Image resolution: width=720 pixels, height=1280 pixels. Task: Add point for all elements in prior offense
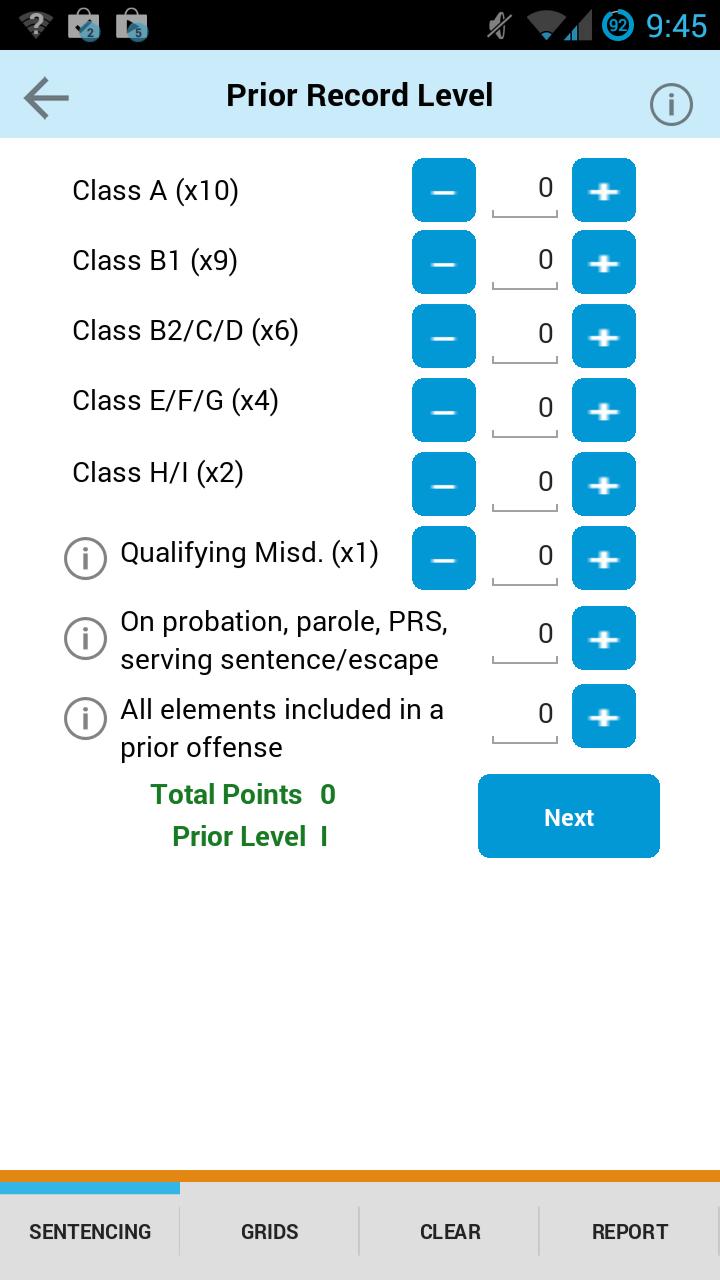603,716
